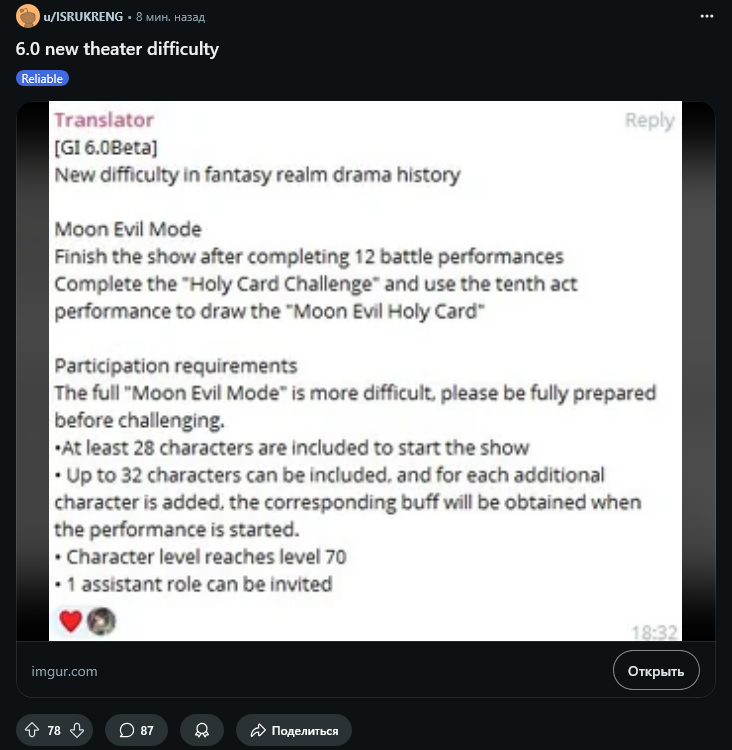This screenshot has height=750, width=732.
Task: Give an award to this post
Action: (x=201, y=730)
